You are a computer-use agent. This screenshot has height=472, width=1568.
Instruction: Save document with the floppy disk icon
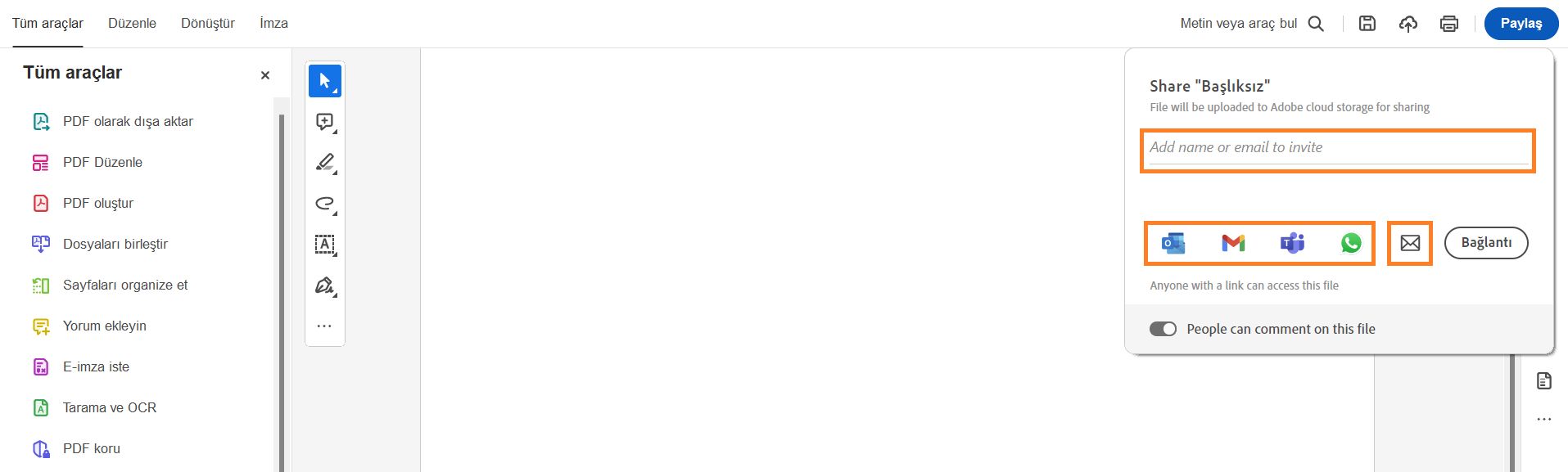click(x=1367, y=24)
